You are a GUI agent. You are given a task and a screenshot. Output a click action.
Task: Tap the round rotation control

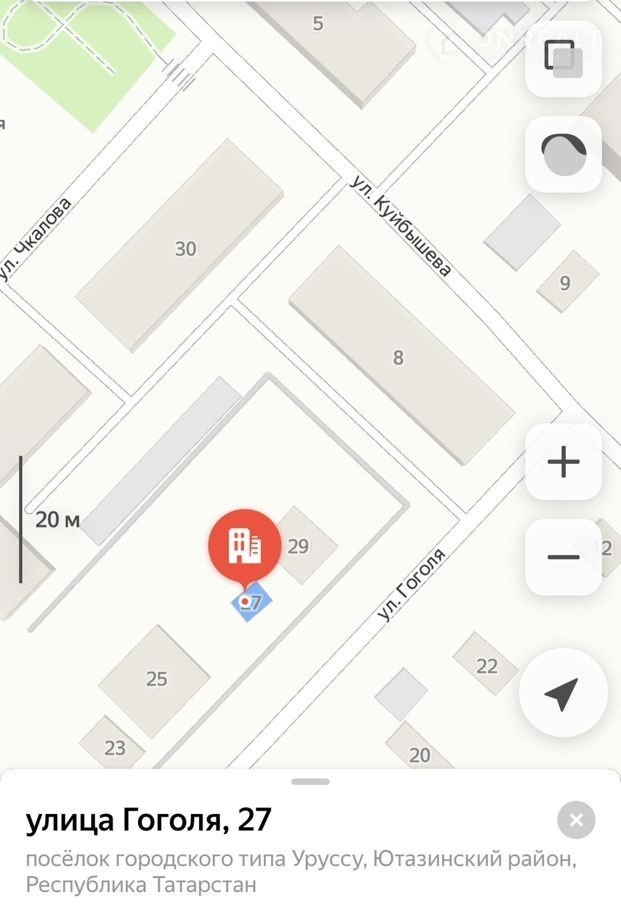click(563, 154)
